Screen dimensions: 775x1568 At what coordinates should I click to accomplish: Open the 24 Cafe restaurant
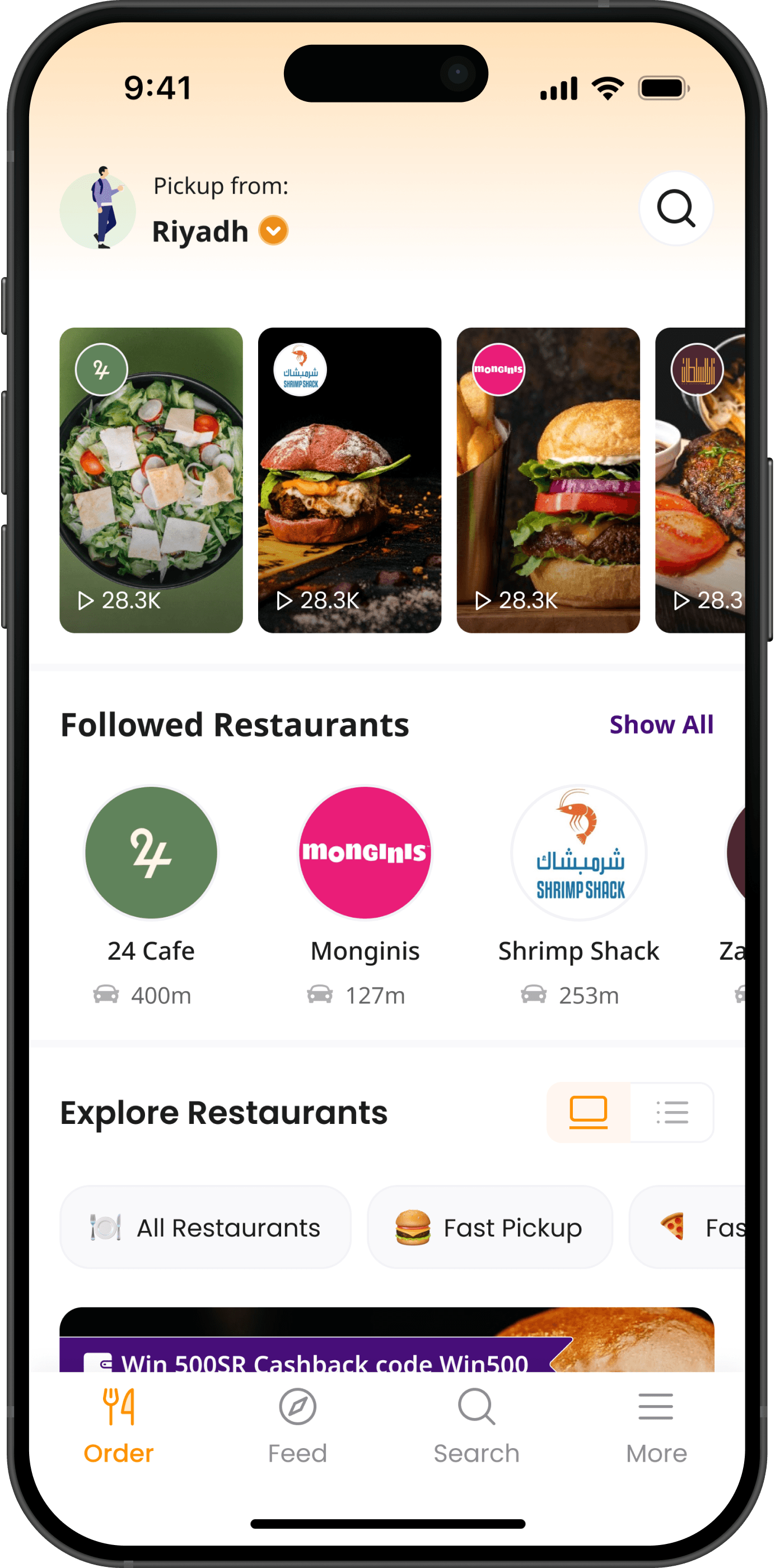[151, 852]
